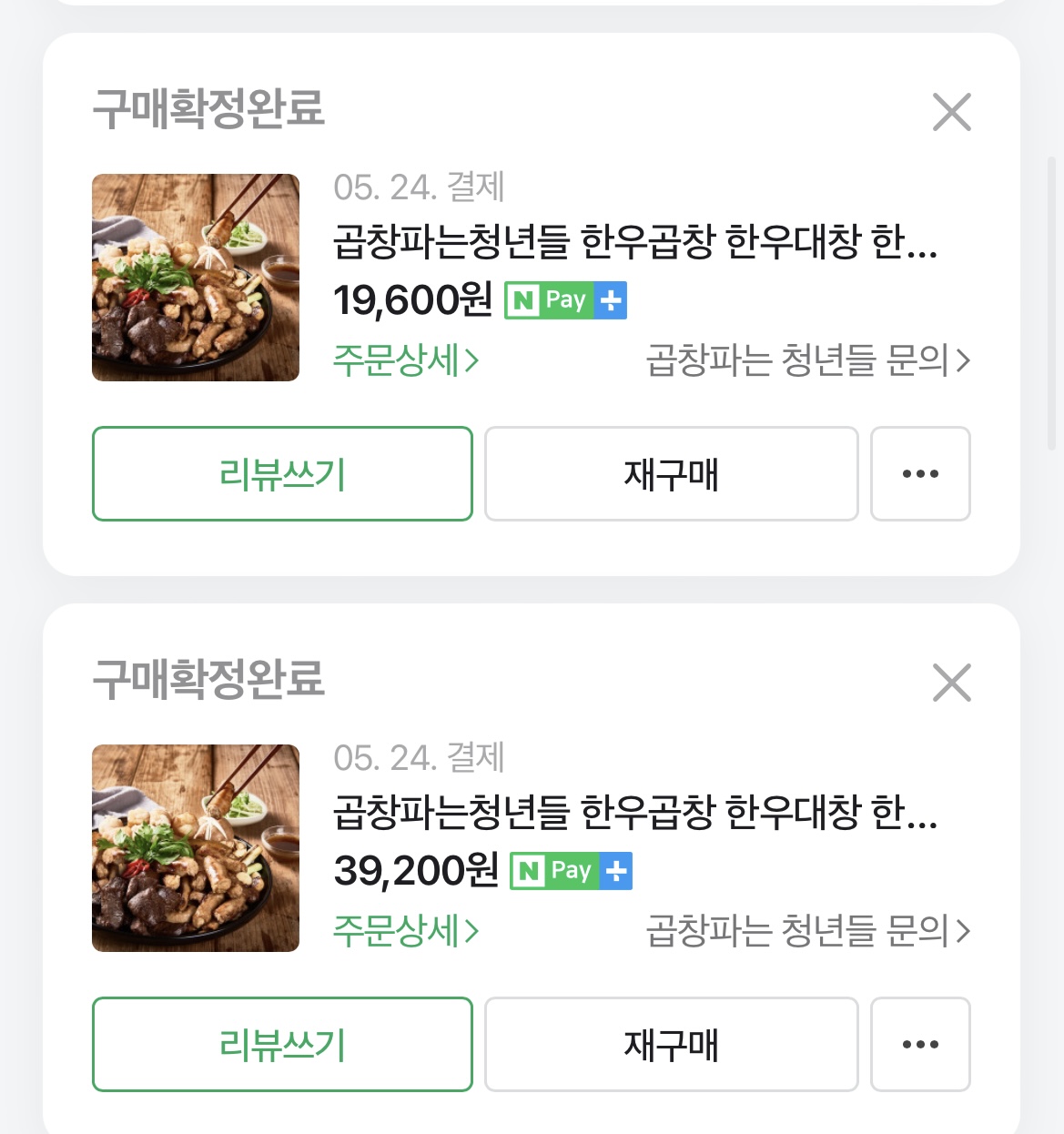Open more options on 19,600원 order
Screen dimensions: 1064x1134
(x=920, y=474)
